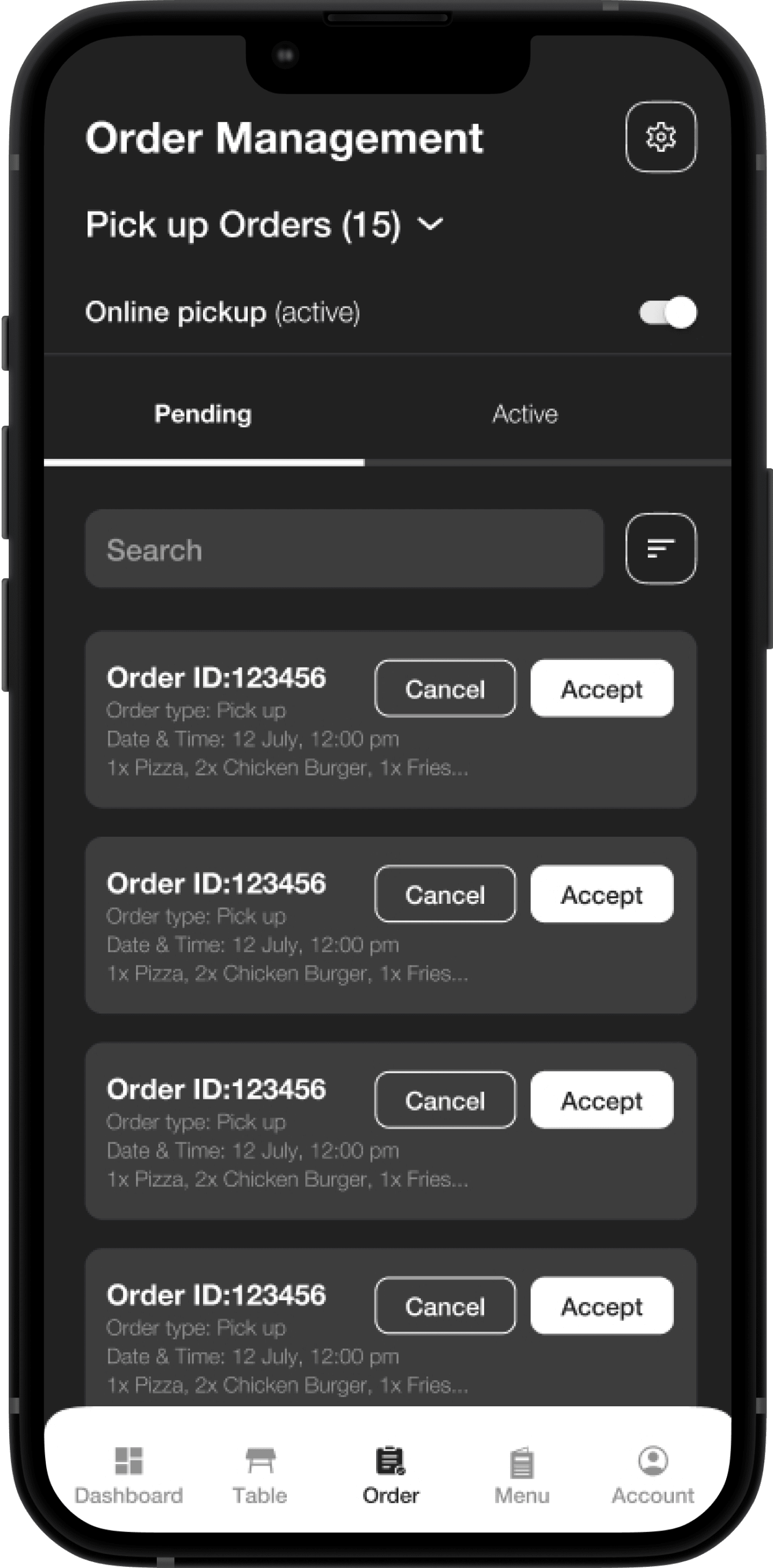This screenshot has height=1568, width=773.
Task: Accept the first pending order
Action: click(602, 688)
